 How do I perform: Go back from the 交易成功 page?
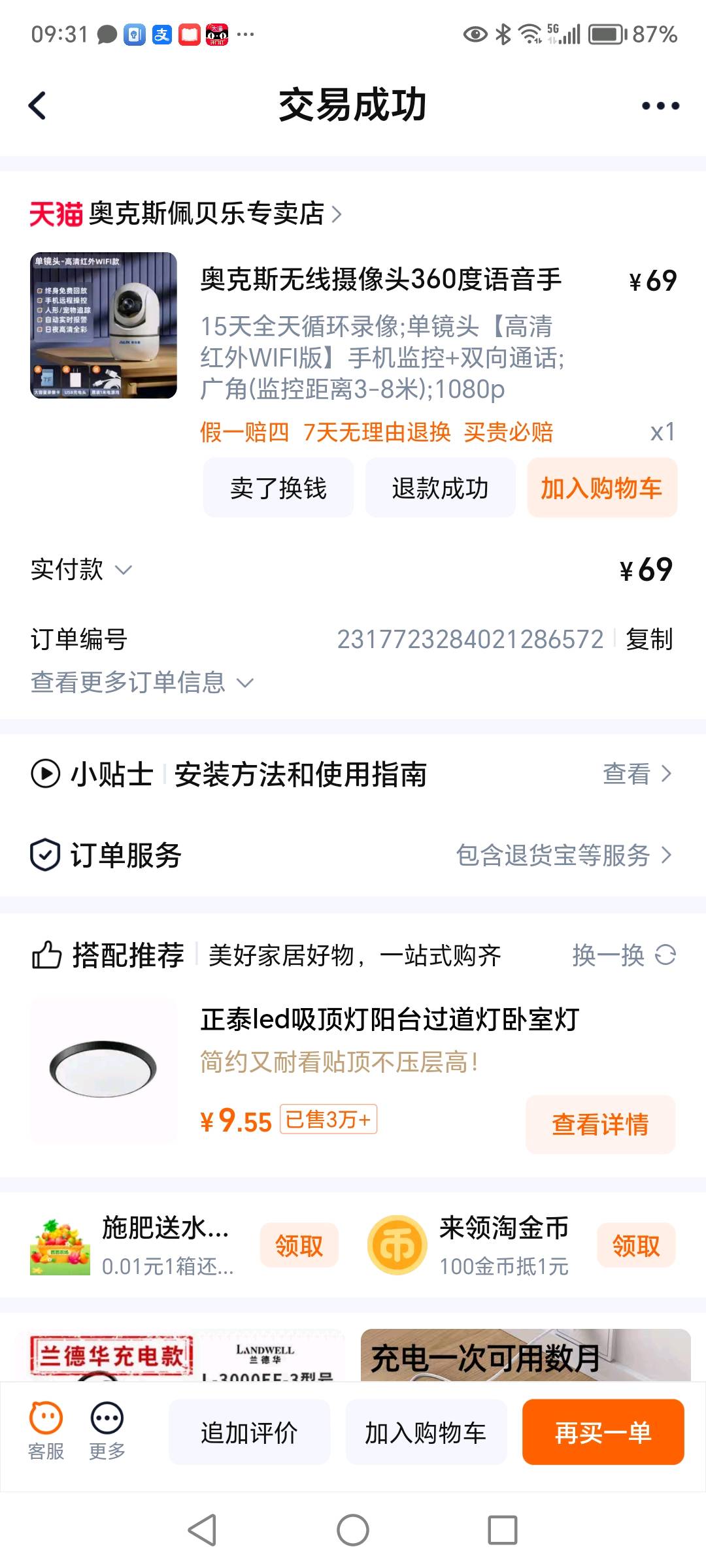click(x=38, y=105)
